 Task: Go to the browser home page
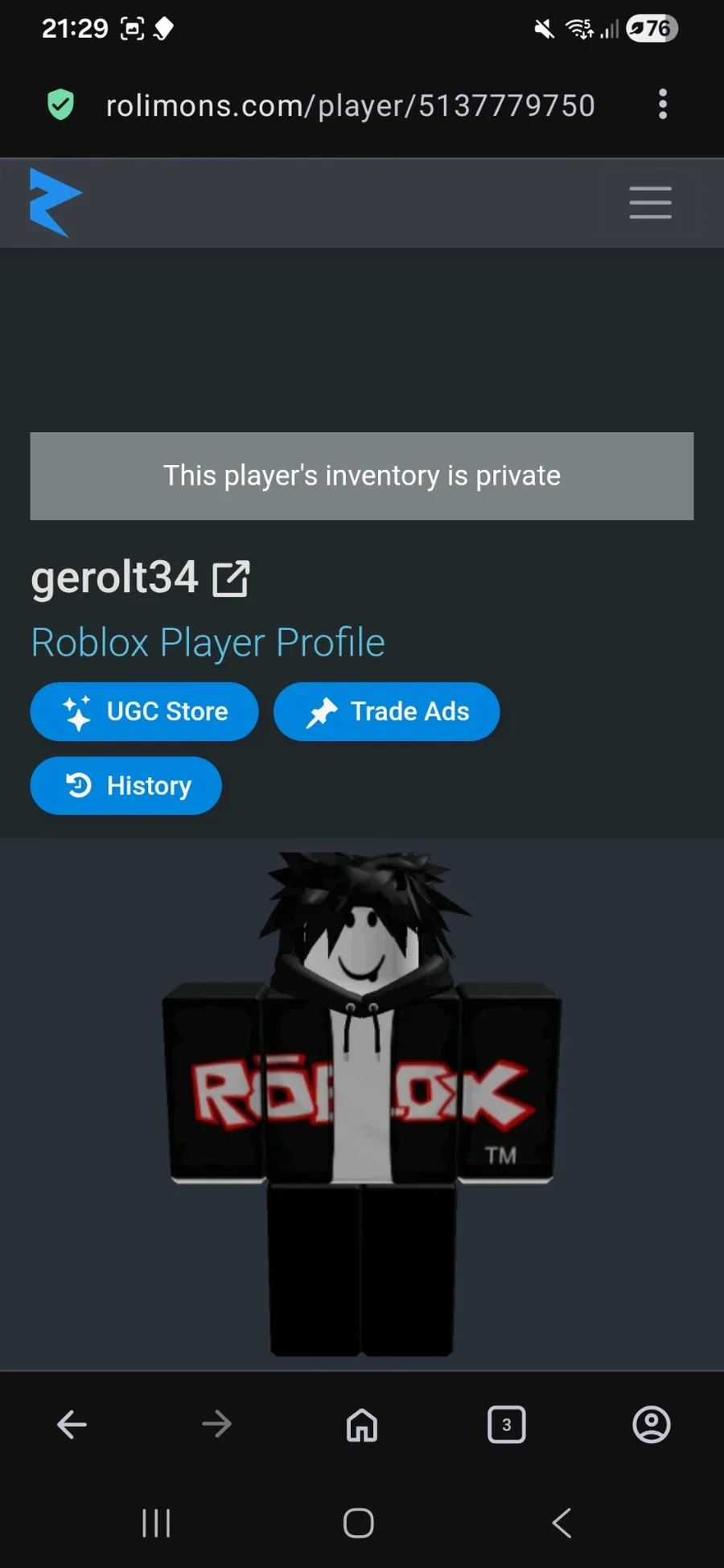click(x=361, y=1425)
